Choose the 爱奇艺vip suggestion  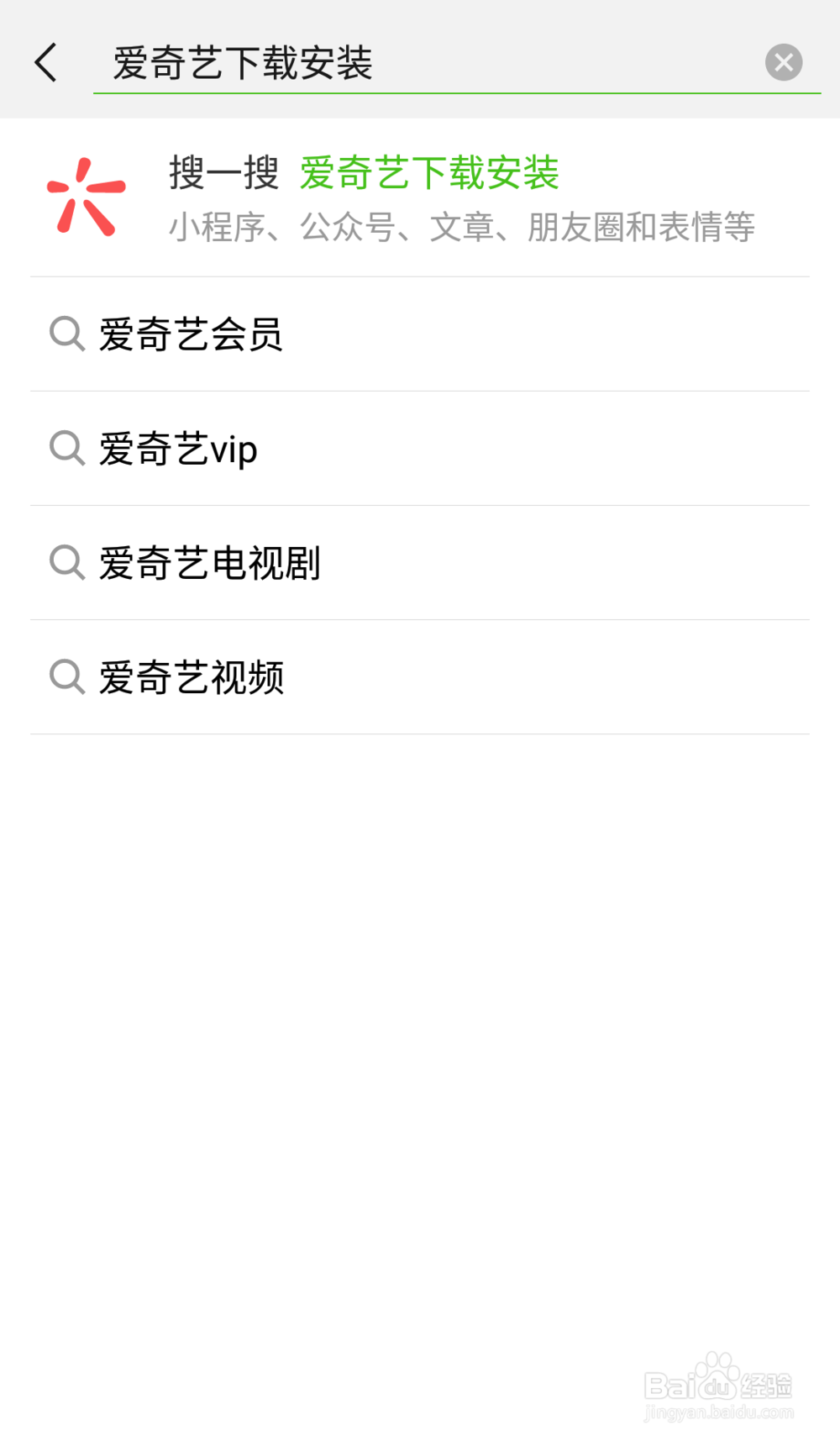click(x=420, y=449)
